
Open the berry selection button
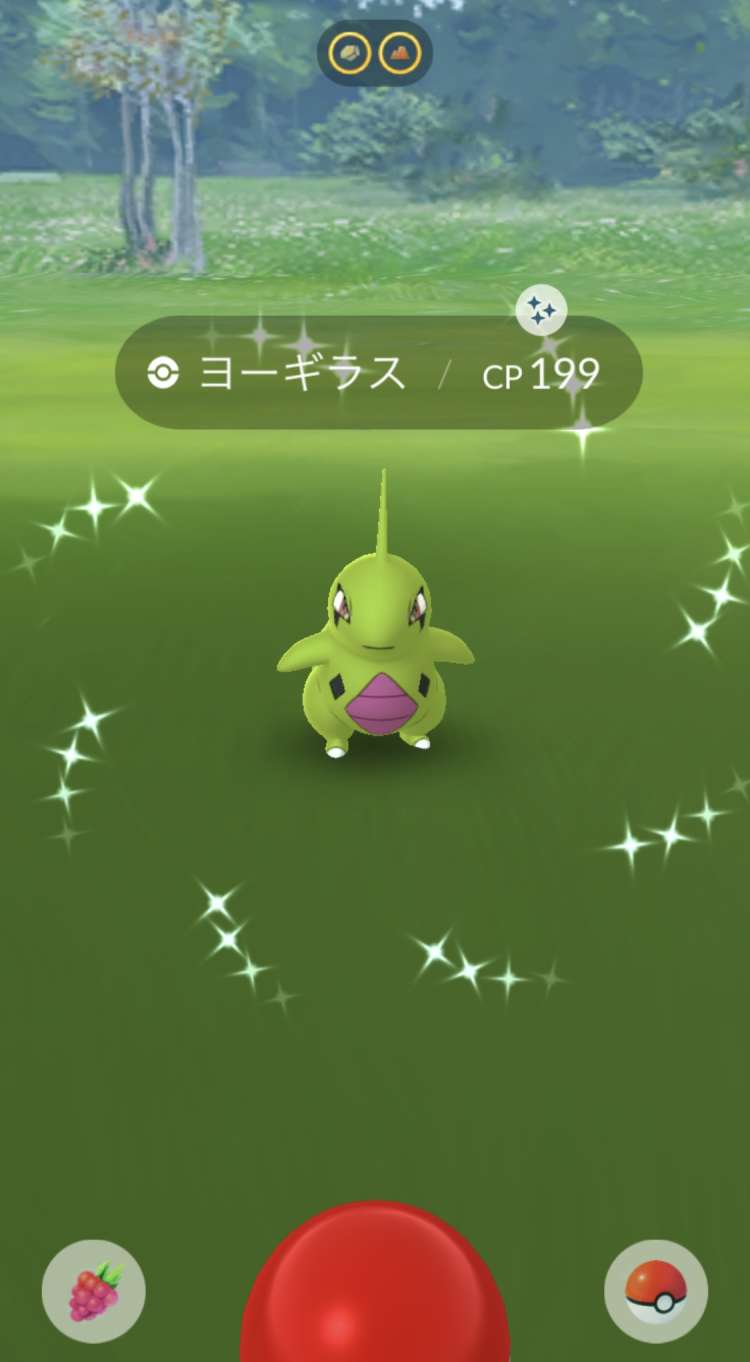point(93,1291)
